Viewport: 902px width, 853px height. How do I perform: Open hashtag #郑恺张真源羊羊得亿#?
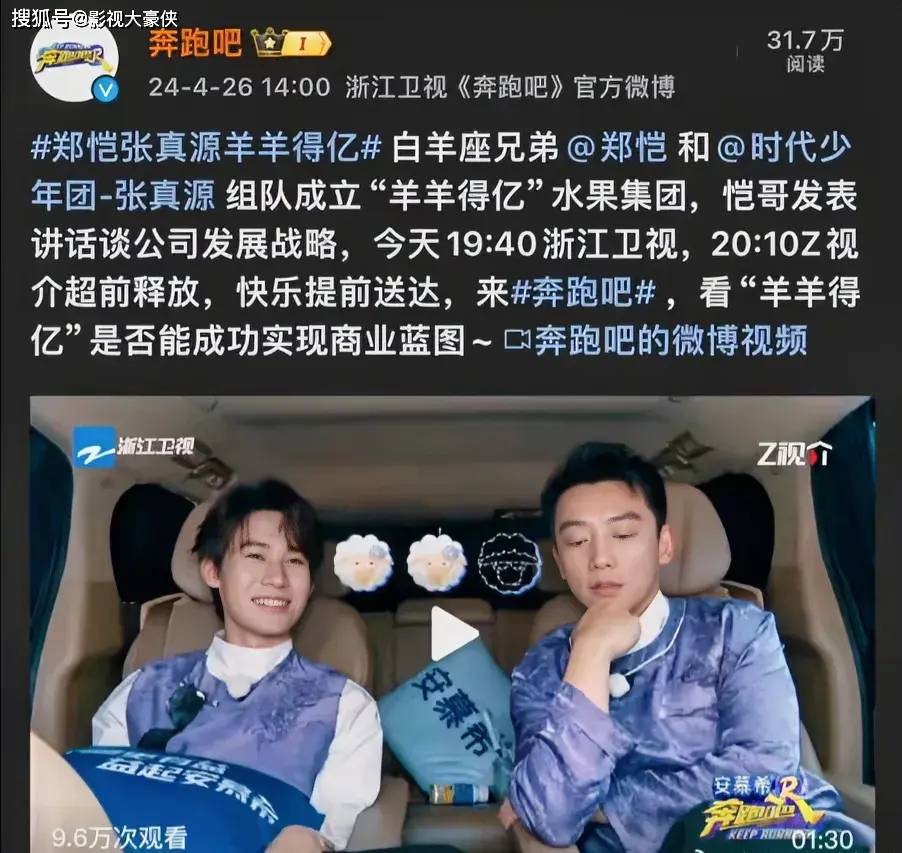(206, 149)
